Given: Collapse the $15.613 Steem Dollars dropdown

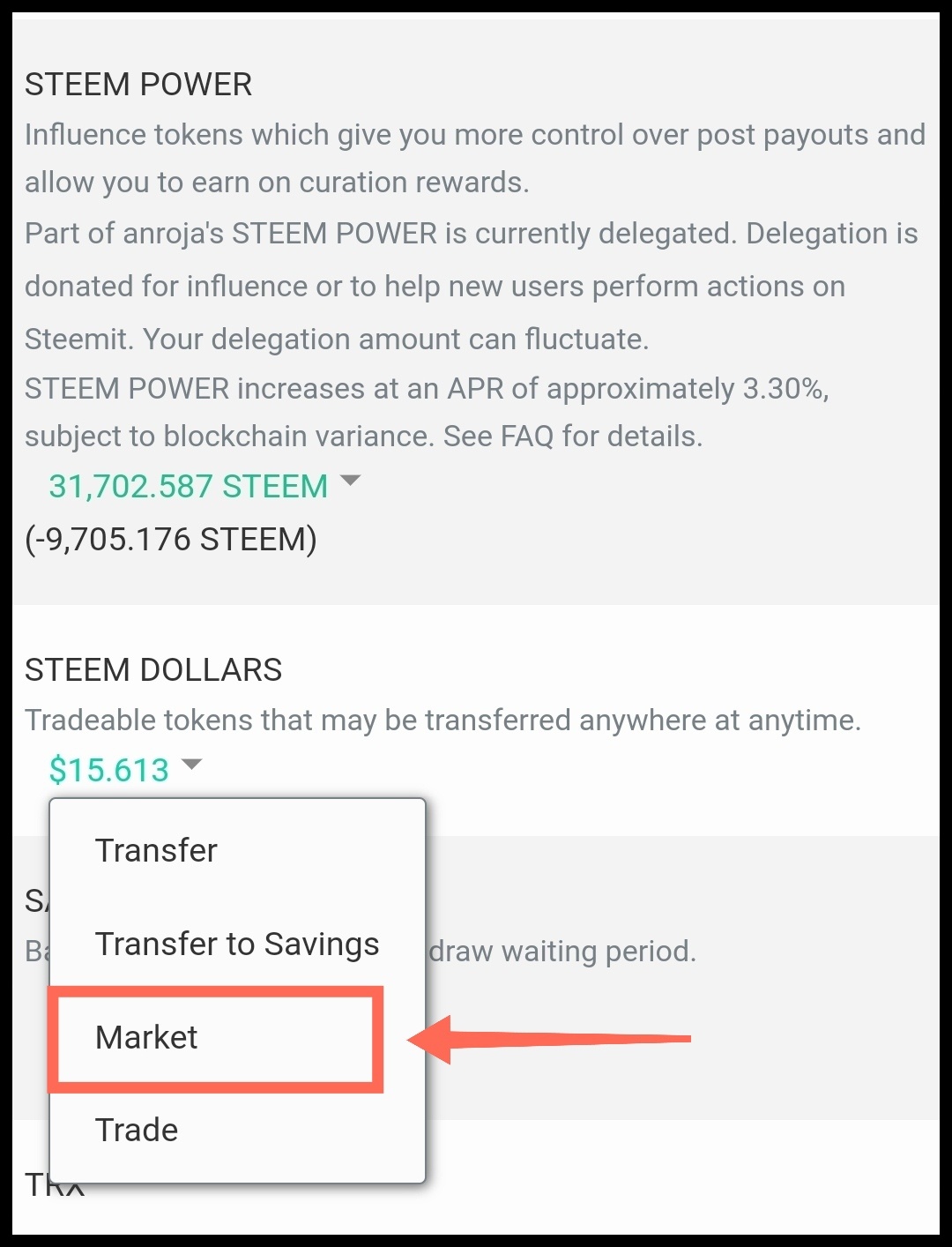Looking at the screenshot, I should click(125, 770).
